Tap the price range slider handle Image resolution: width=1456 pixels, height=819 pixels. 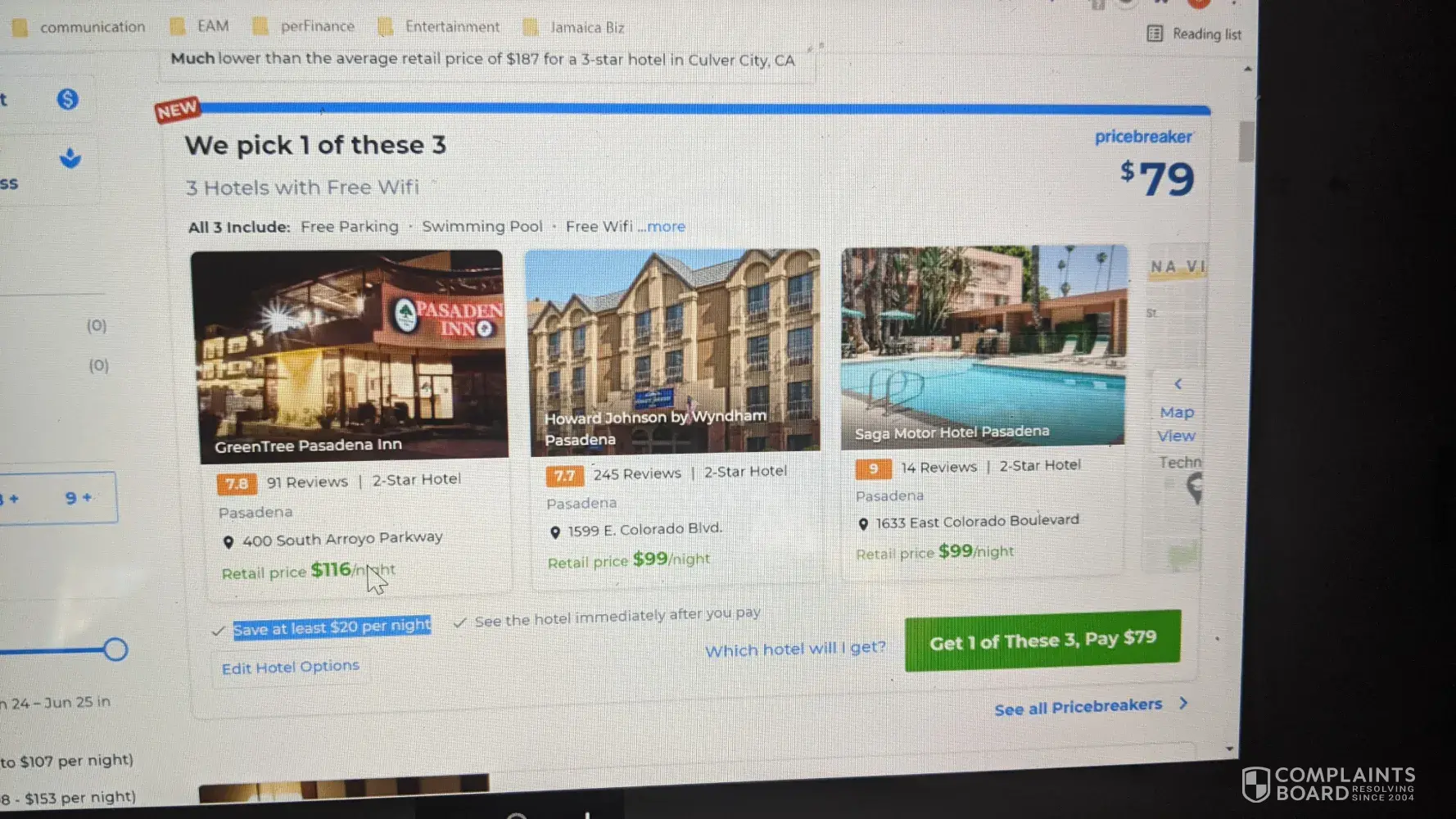coord(115,650)
